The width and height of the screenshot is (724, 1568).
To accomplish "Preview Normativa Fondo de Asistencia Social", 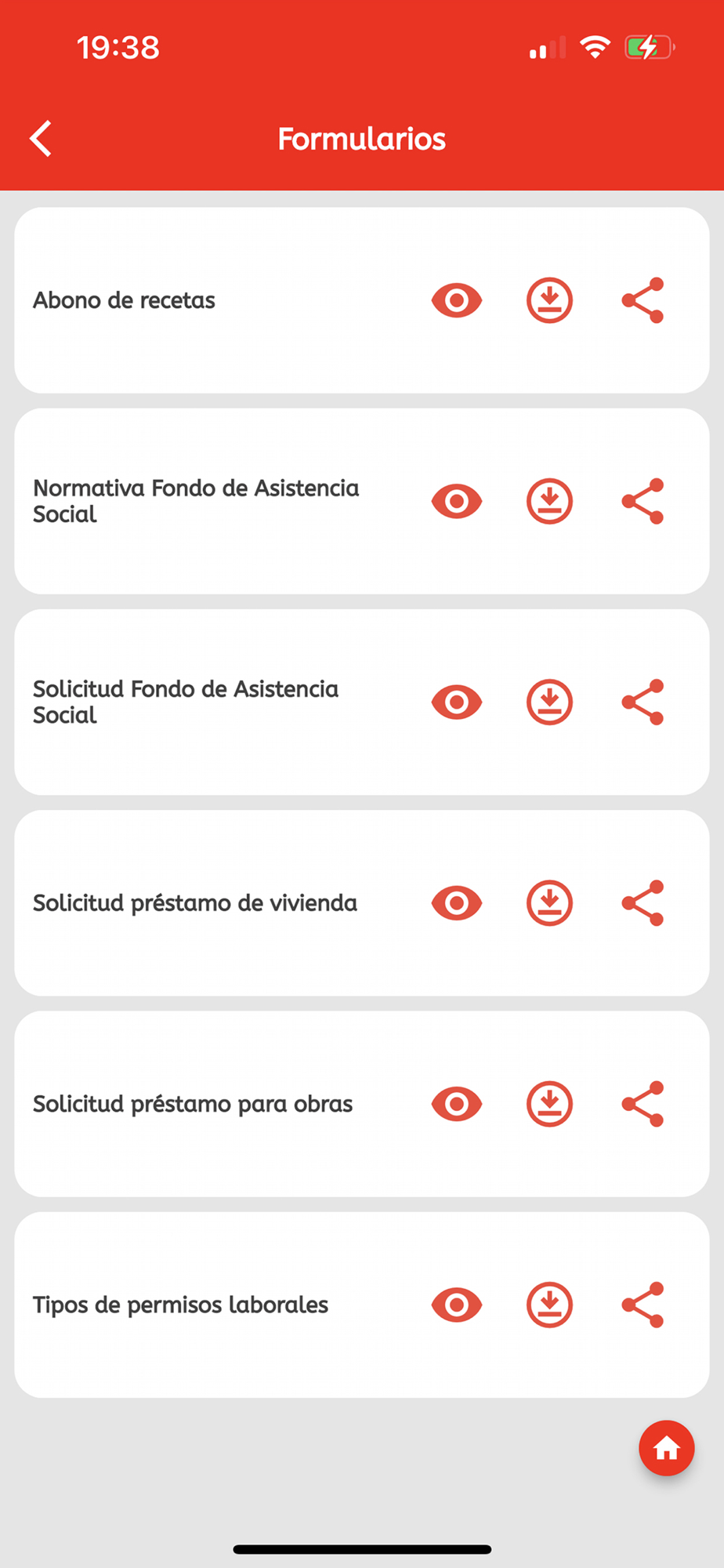I will 457,501.
